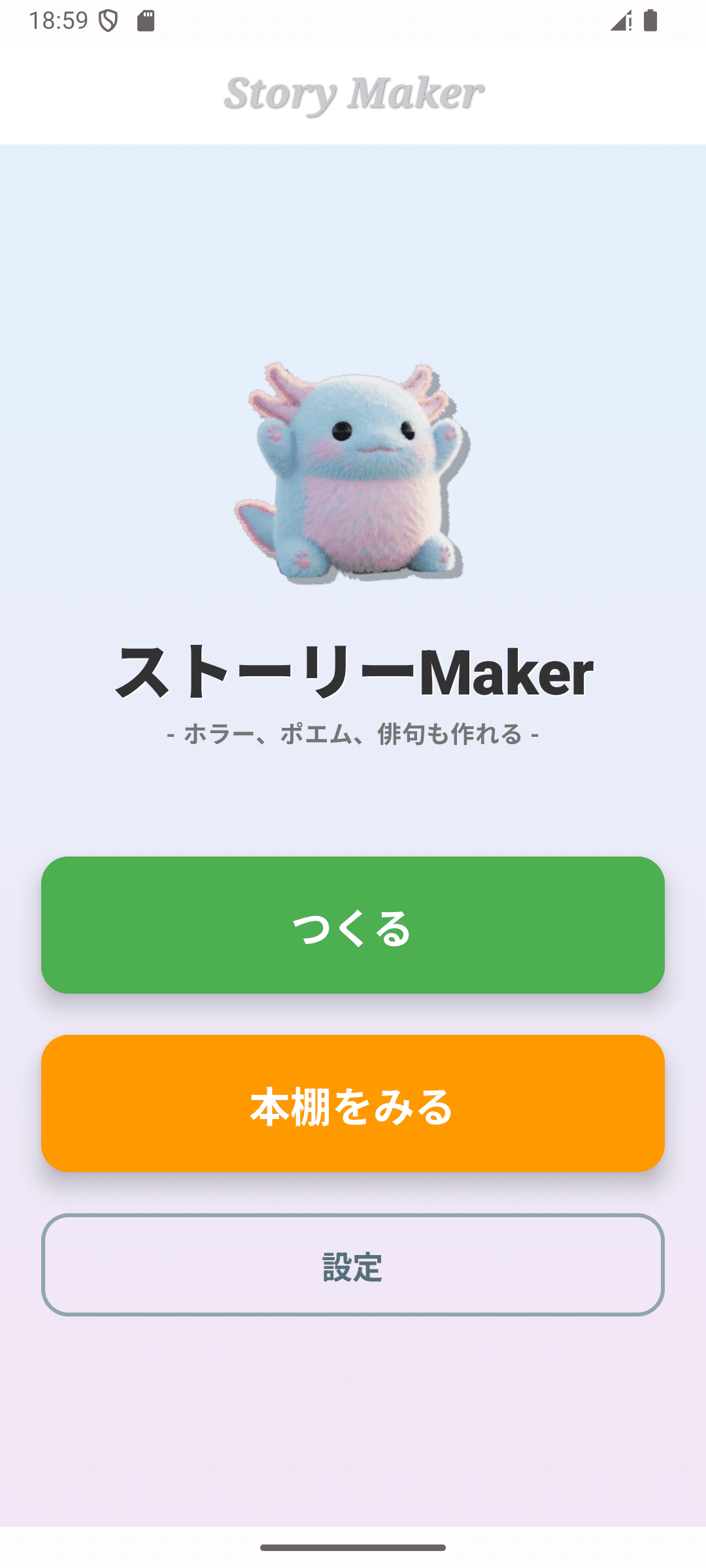Tap the battery indicator
The width and height of the screenshot is (706, 1568).
click(x=651, y=21)
